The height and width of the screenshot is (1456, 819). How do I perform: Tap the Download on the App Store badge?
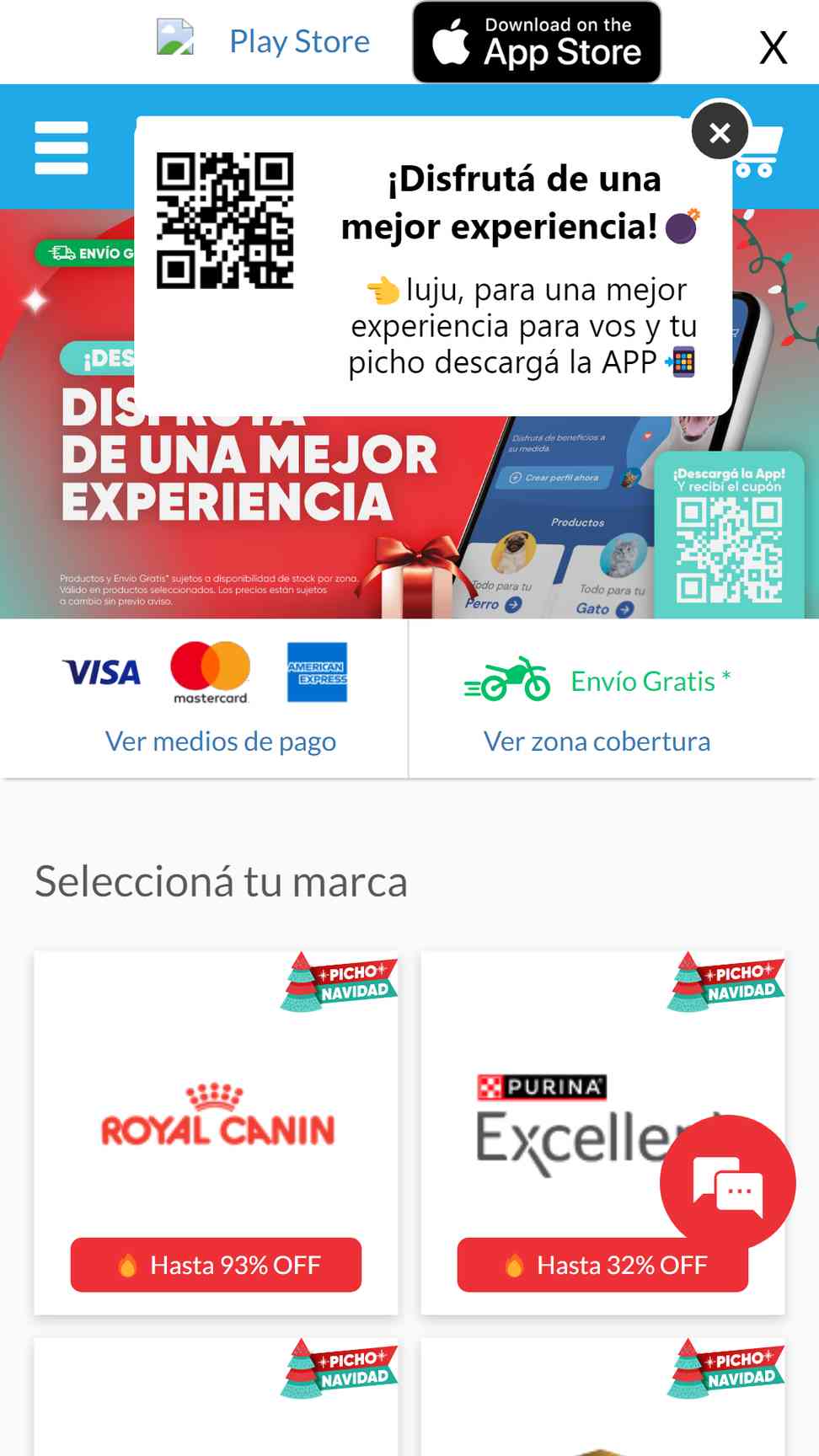(536, 42)
